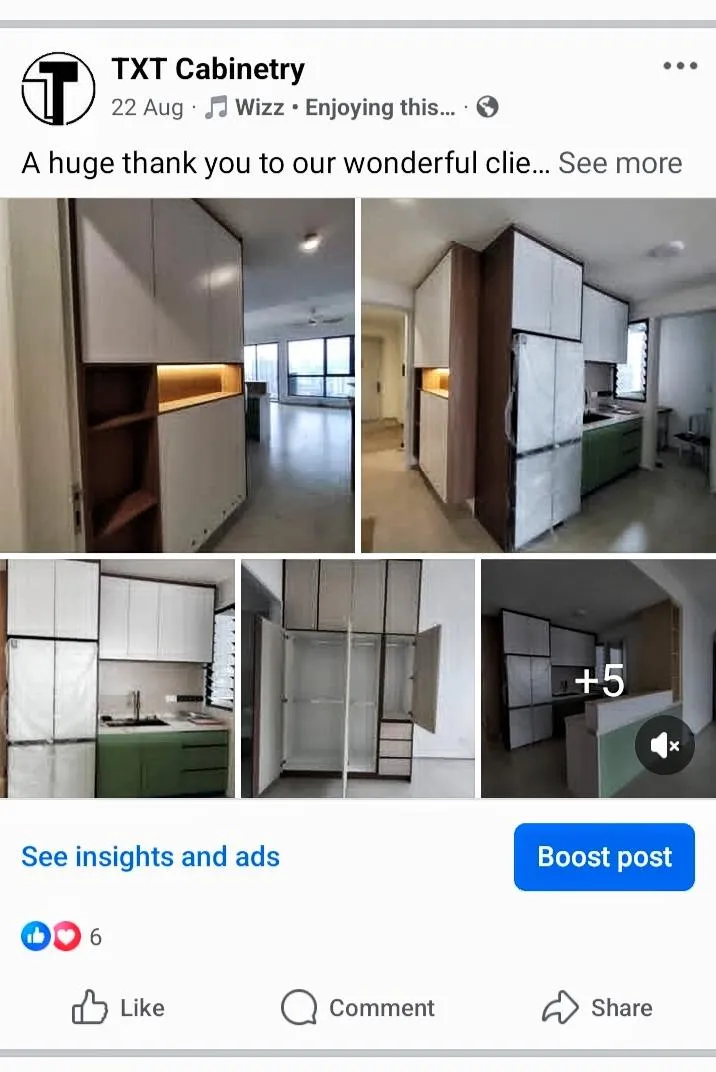This screenshot has width=716, height=1072.
Task: Open the photo of the green kitchen cabinets
Action: point(117,678)
